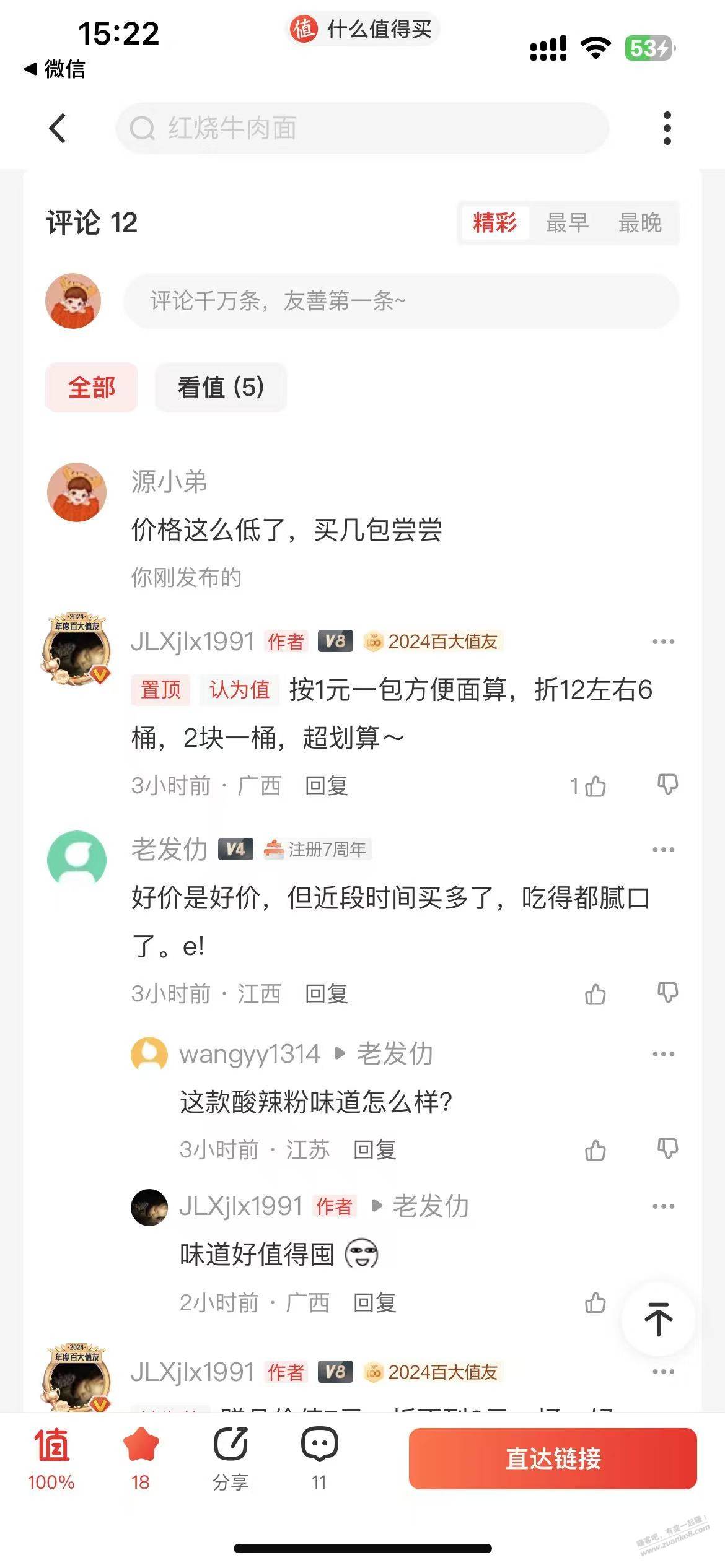The height and width of the screenshot is (1568, 725).
Task: Switch comment sorting to 最早
Action: [x=567, y=223]
